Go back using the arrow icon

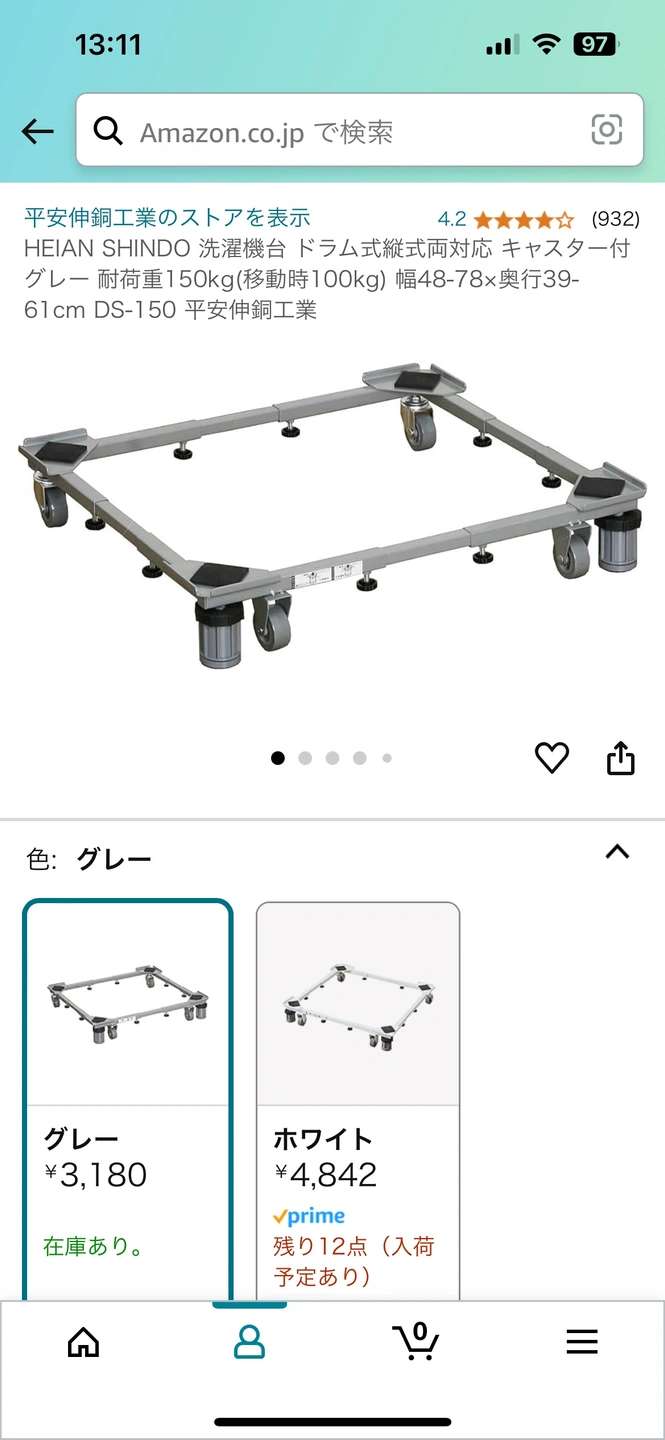[x=37, y=131]
